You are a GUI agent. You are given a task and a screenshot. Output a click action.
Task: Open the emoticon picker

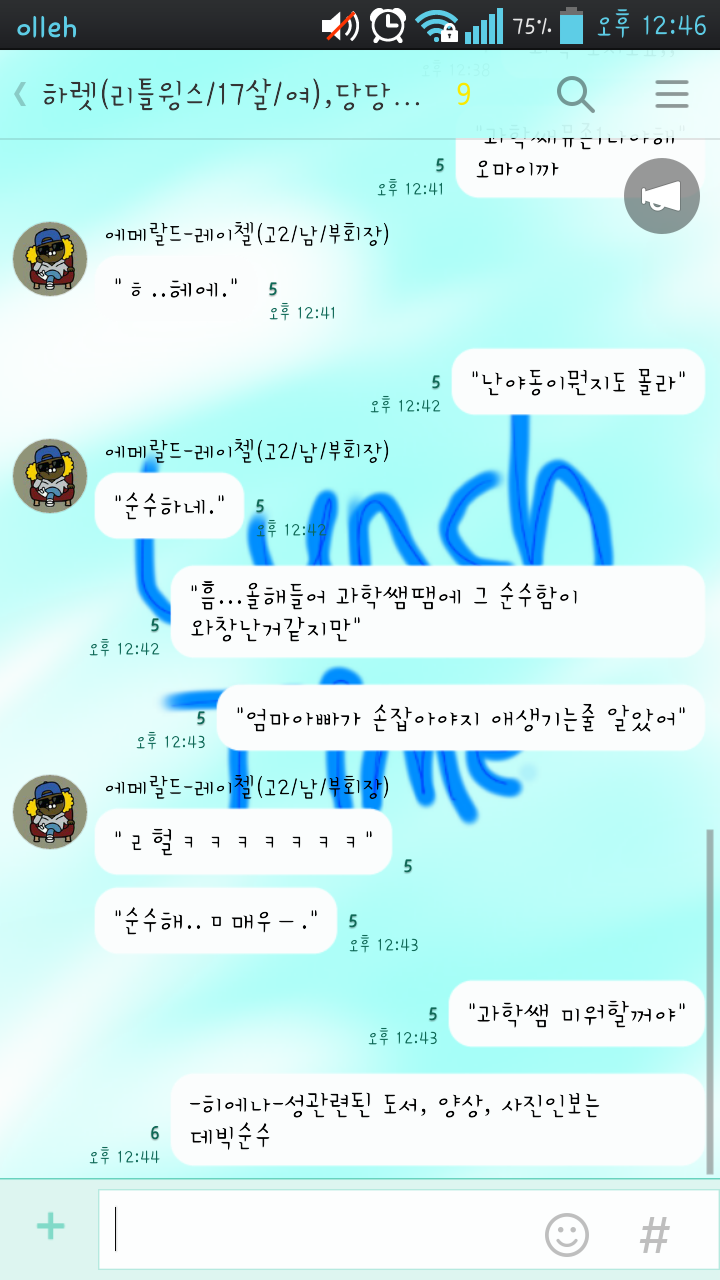point(566,1235)
